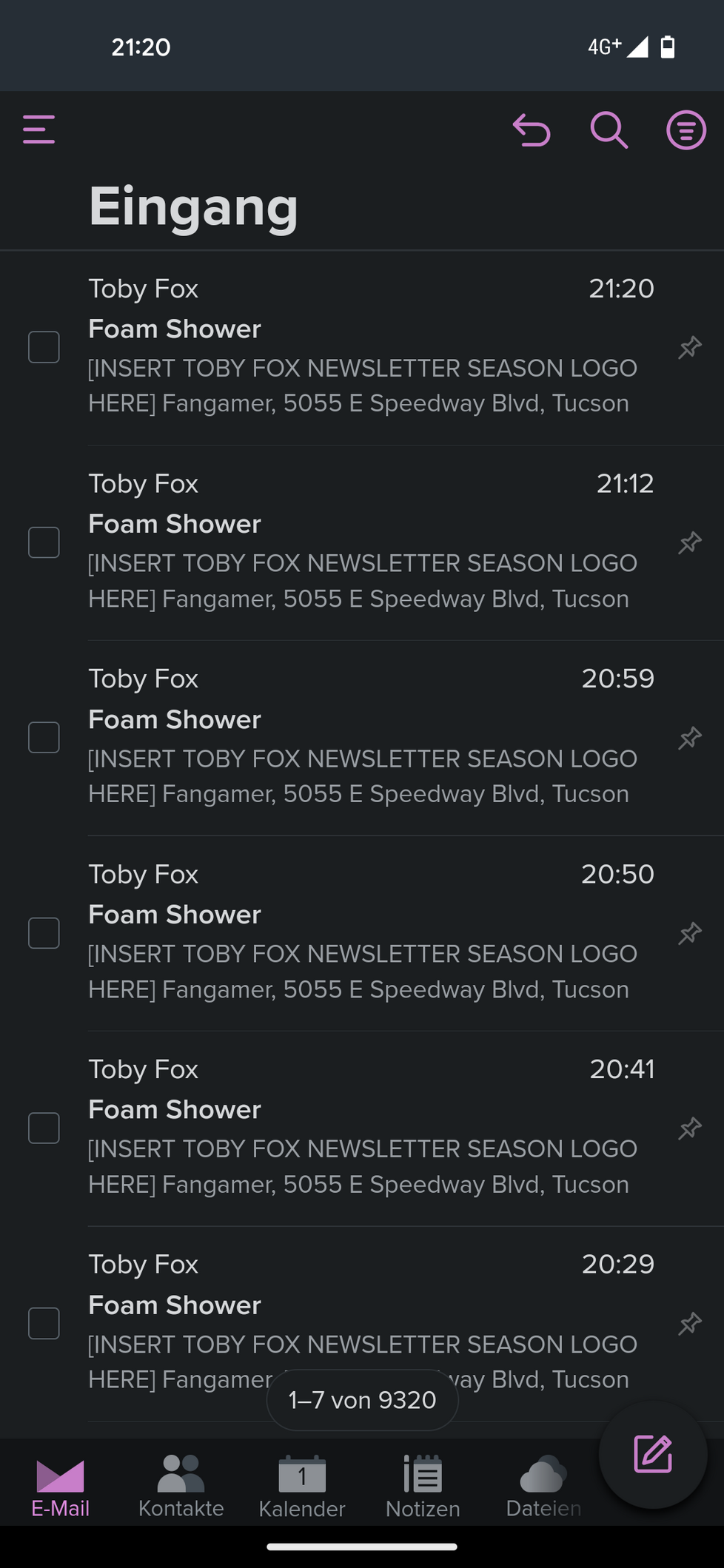Open email search
The height and width of the screenshot is (1568, 724).
(x=609, y=130)
